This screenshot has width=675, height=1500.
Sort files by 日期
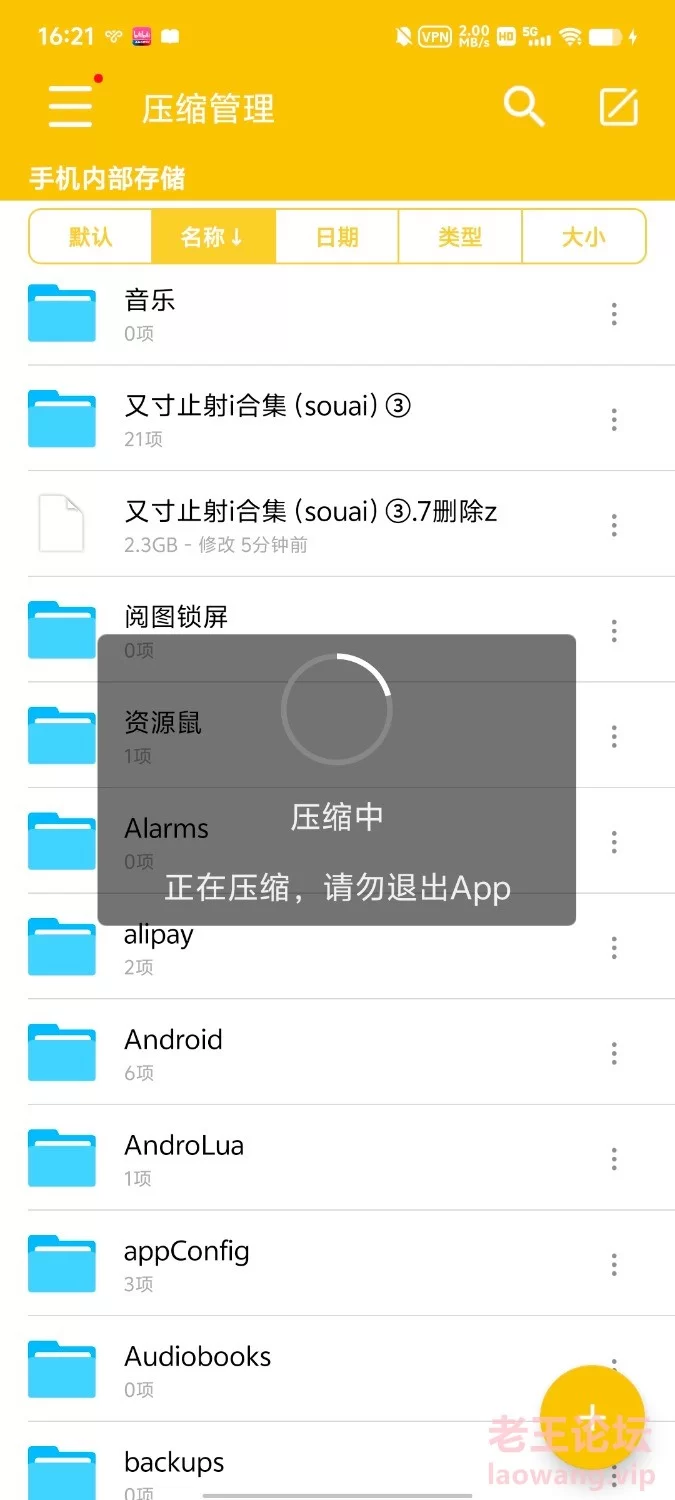(337, 237)
